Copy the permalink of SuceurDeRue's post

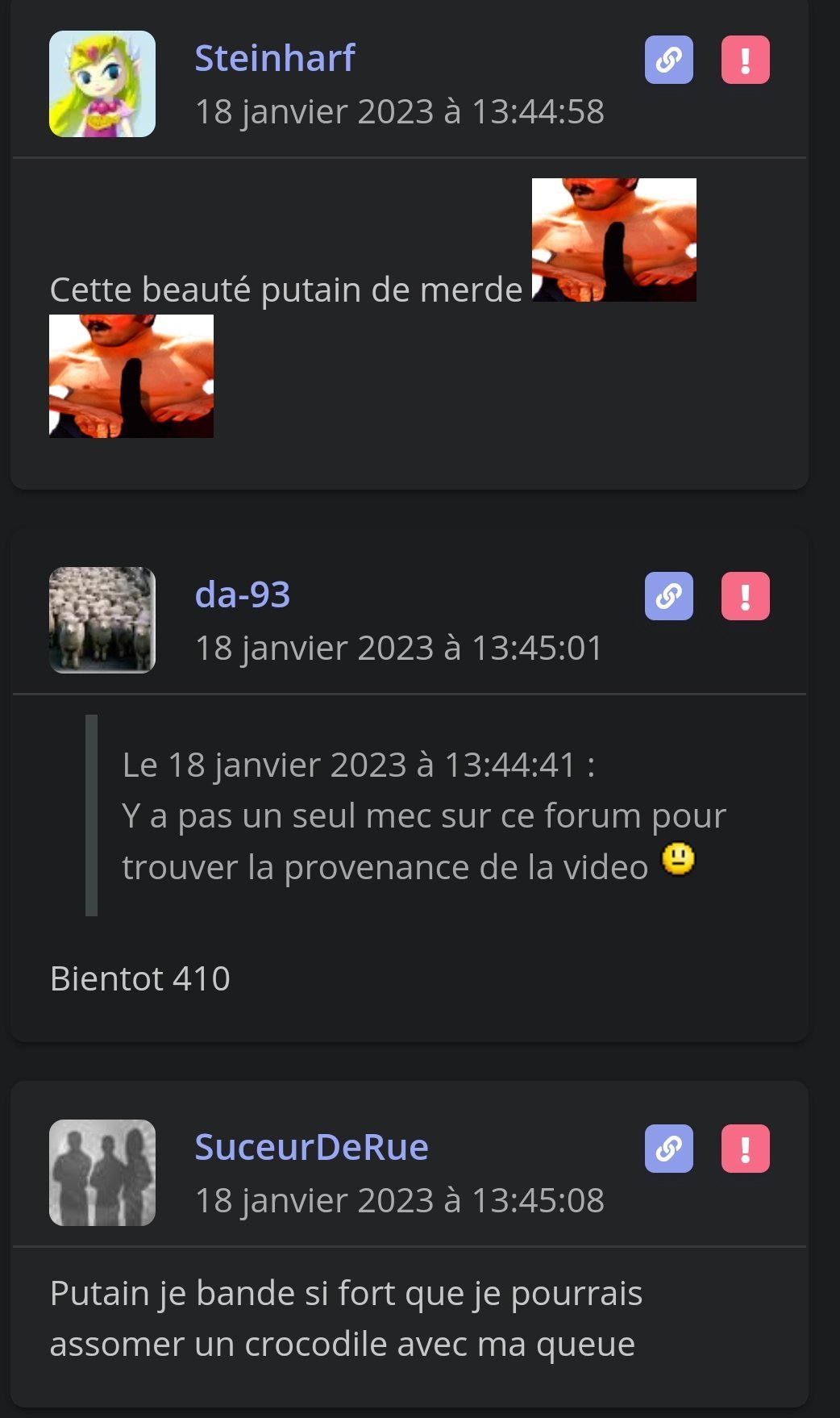(x=668, y=1149)
